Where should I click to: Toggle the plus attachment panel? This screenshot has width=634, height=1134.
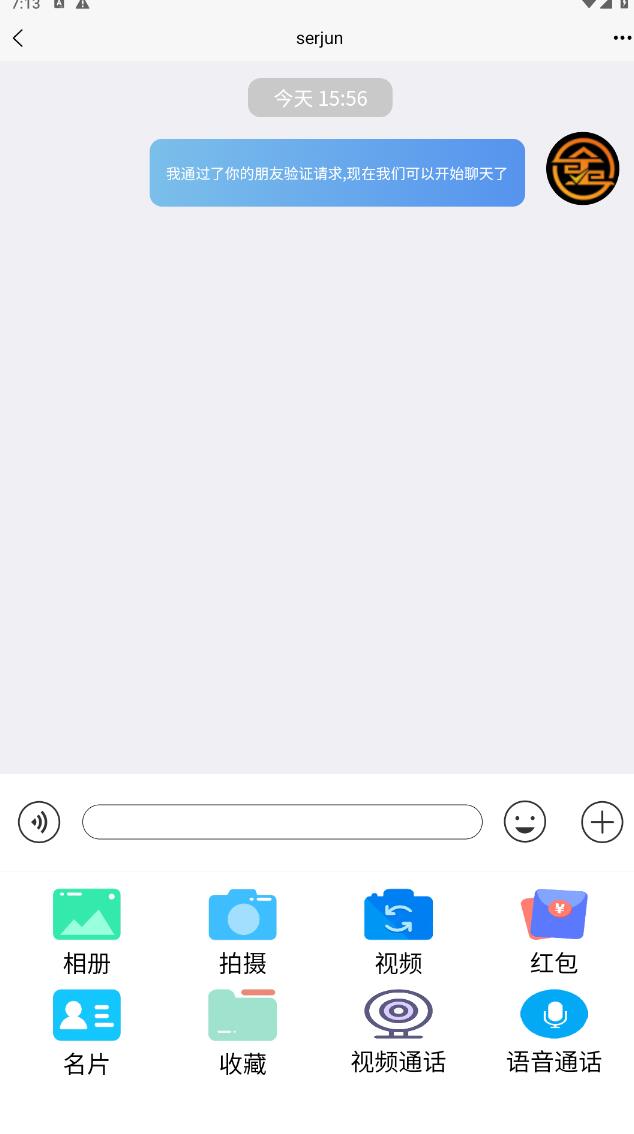point(602,822)
